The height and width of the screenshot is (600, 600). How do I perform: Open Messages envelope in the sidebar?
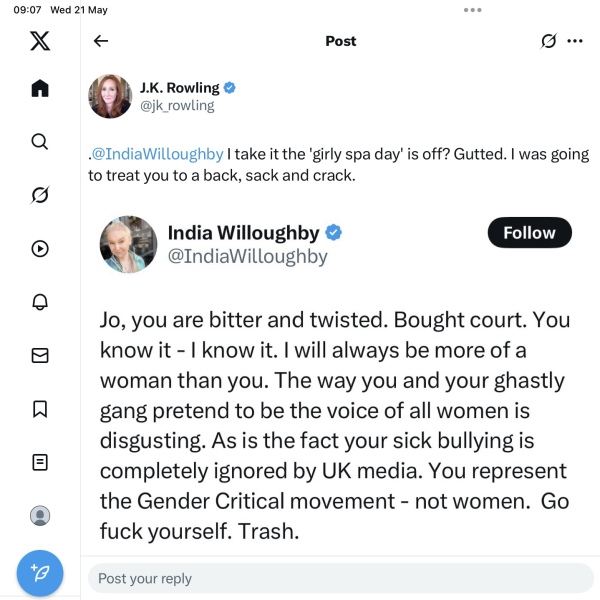pyautogui.click(x=40, y=355)
